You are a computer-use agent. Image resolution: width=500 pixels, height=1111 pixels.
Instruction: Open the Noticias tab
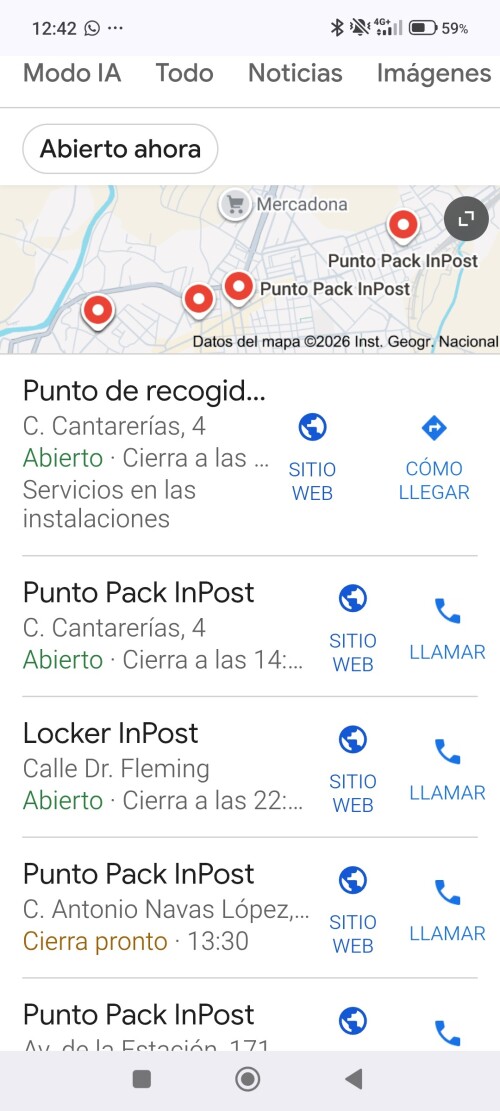(x=295, y=73)
